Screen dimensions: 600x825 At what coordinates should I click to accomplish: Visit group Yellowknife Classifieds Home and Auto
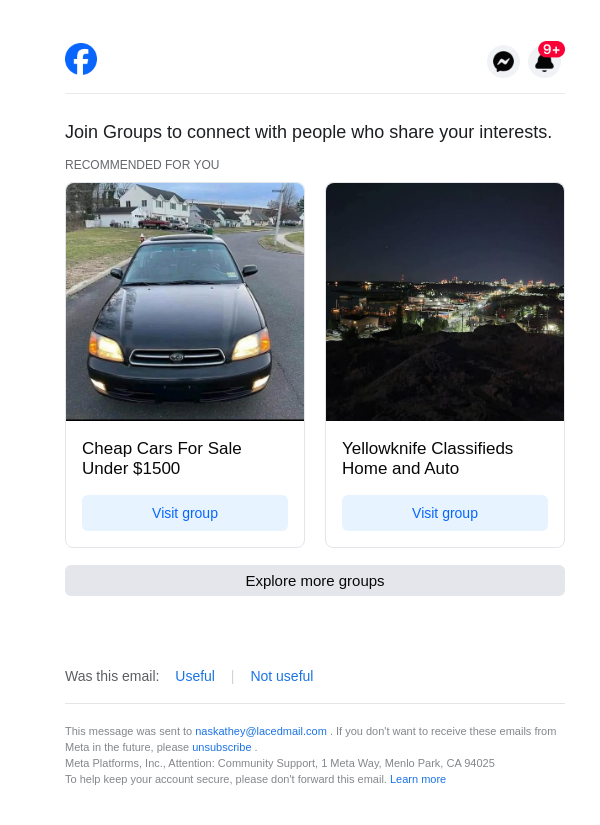(x=445, y=513)
